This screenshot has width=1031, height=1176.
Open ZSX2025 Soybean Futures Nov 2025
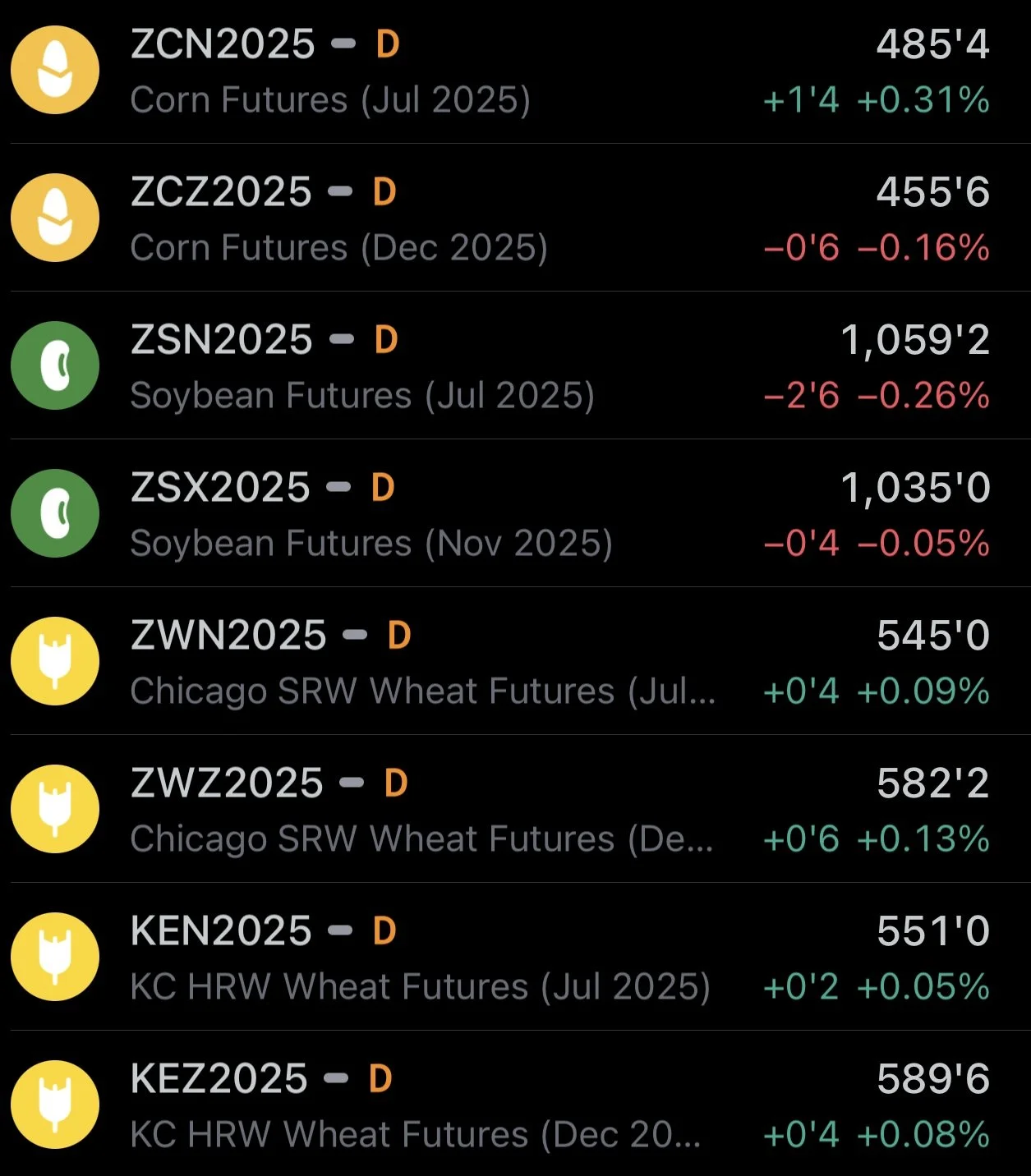[515, 515]
